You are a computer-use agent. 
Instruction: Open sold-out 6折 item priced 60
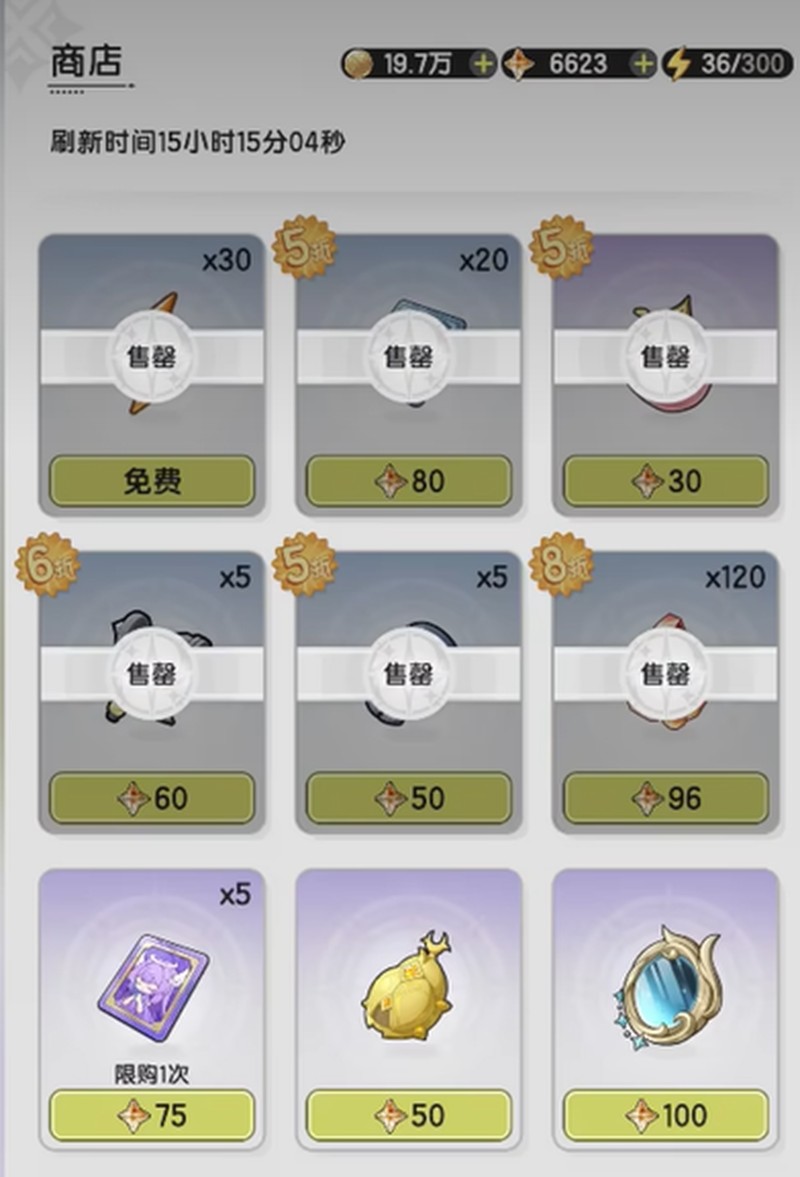coord(152,672)
